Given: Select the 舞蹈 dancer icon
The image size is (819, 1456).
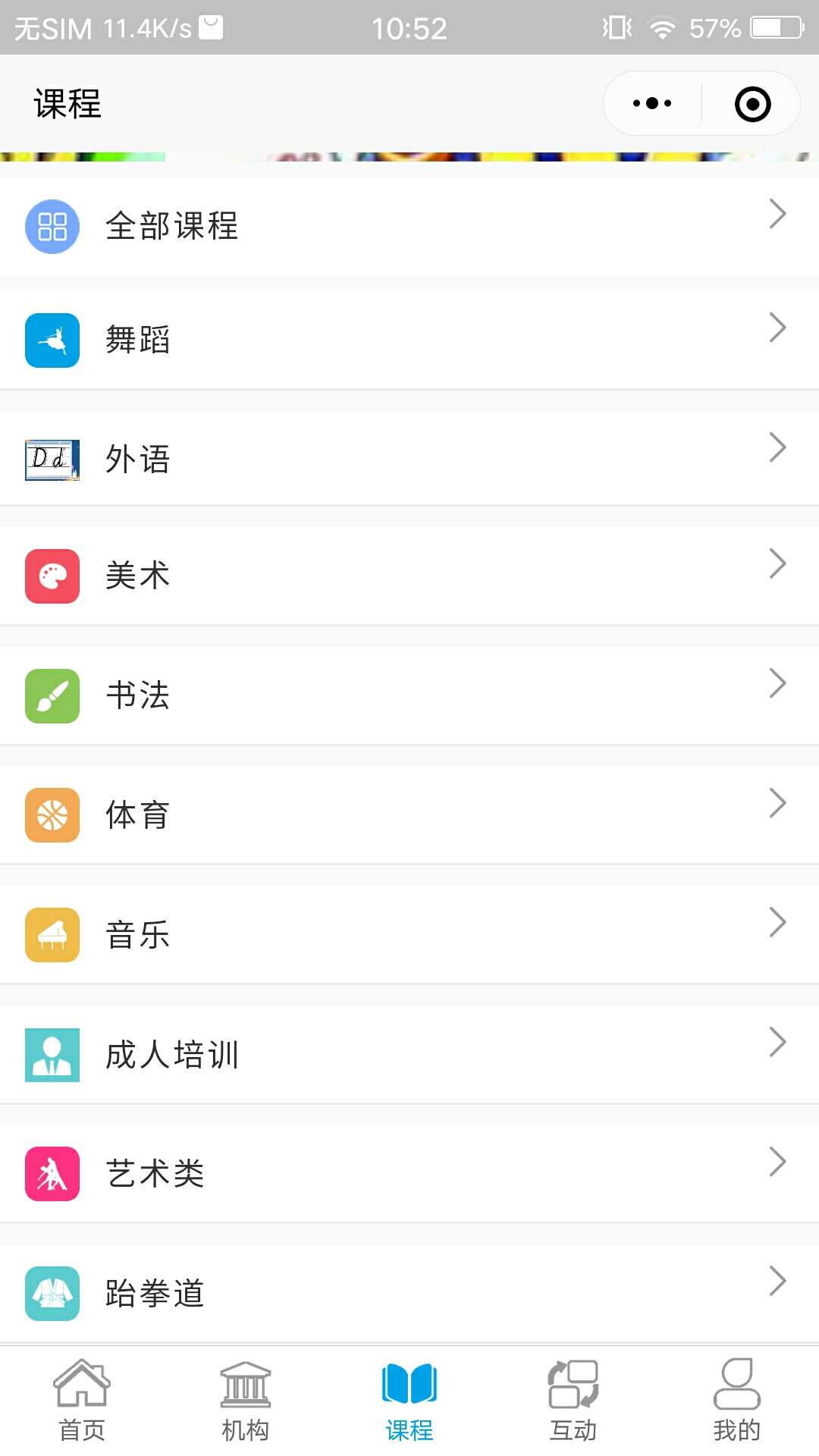Looking at the screenshot, I should point(52,340).
